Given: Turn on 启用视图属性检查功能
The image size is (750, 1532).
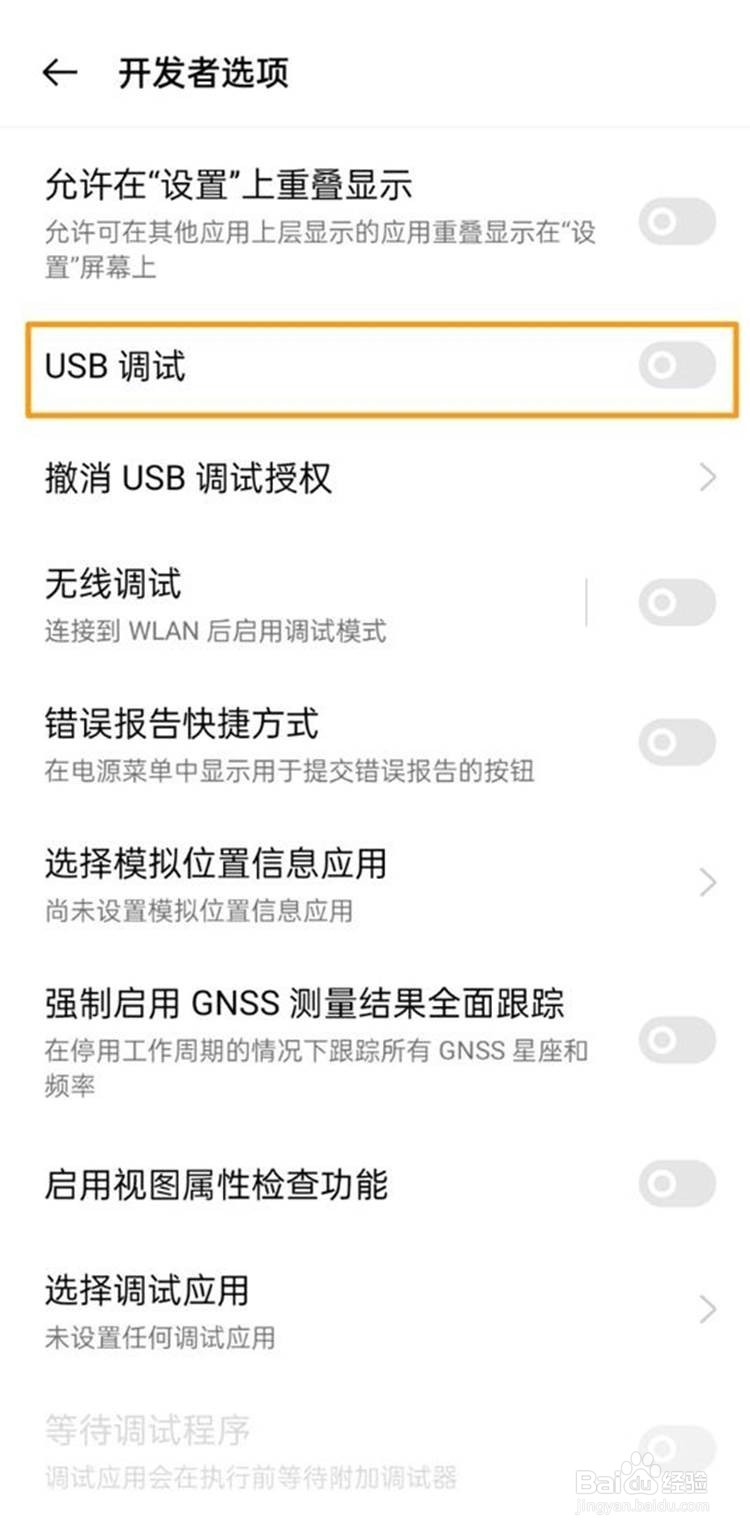Looking at the screenshot, I should point(677,1185).
